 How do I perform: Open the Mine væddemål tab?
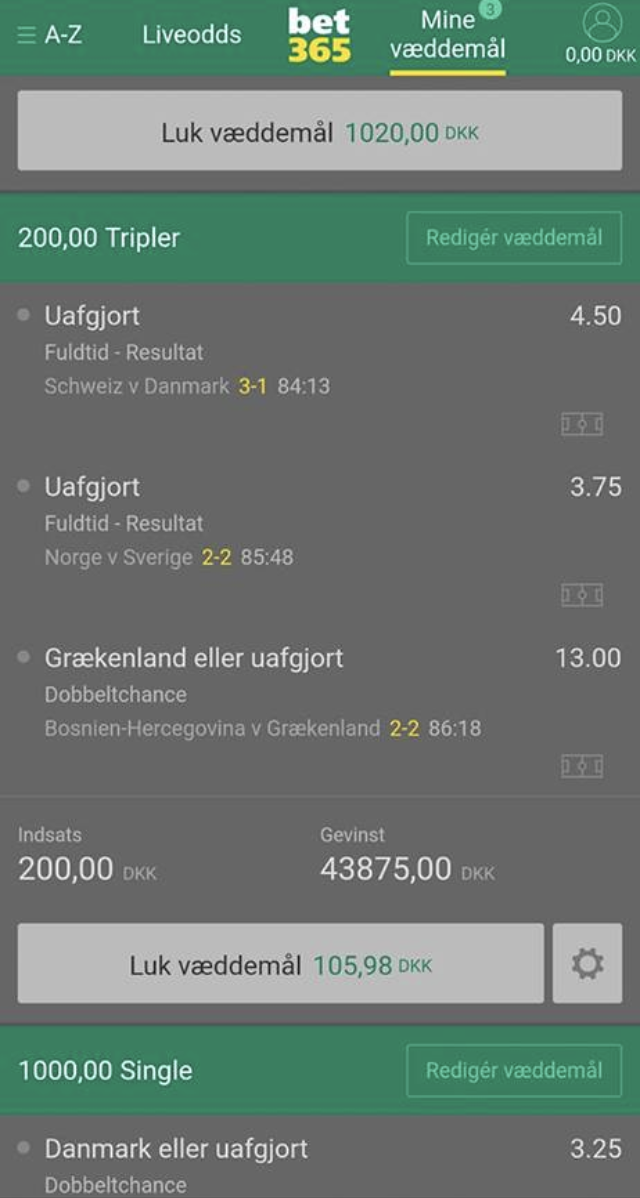(448, 35)
